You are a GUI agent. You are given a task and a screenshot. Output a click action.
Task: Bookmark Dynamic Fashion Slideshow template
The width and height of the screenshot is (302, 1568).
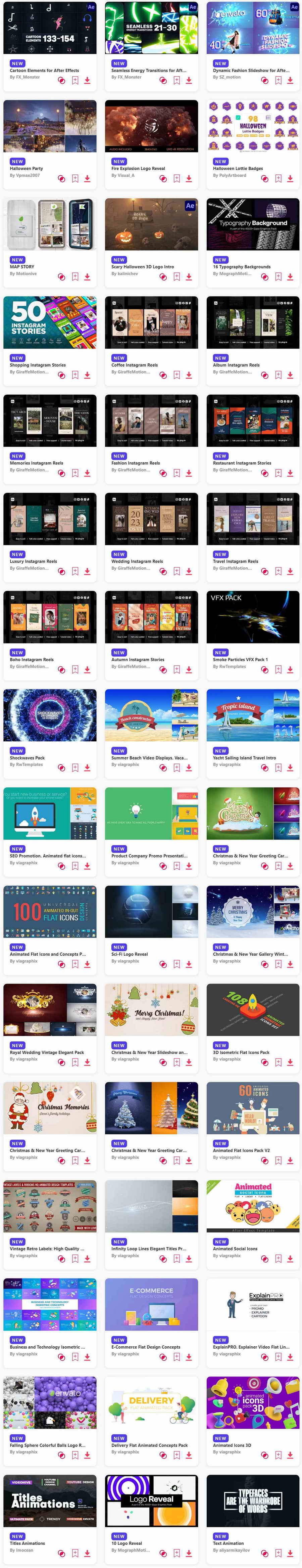pos(278,80)
